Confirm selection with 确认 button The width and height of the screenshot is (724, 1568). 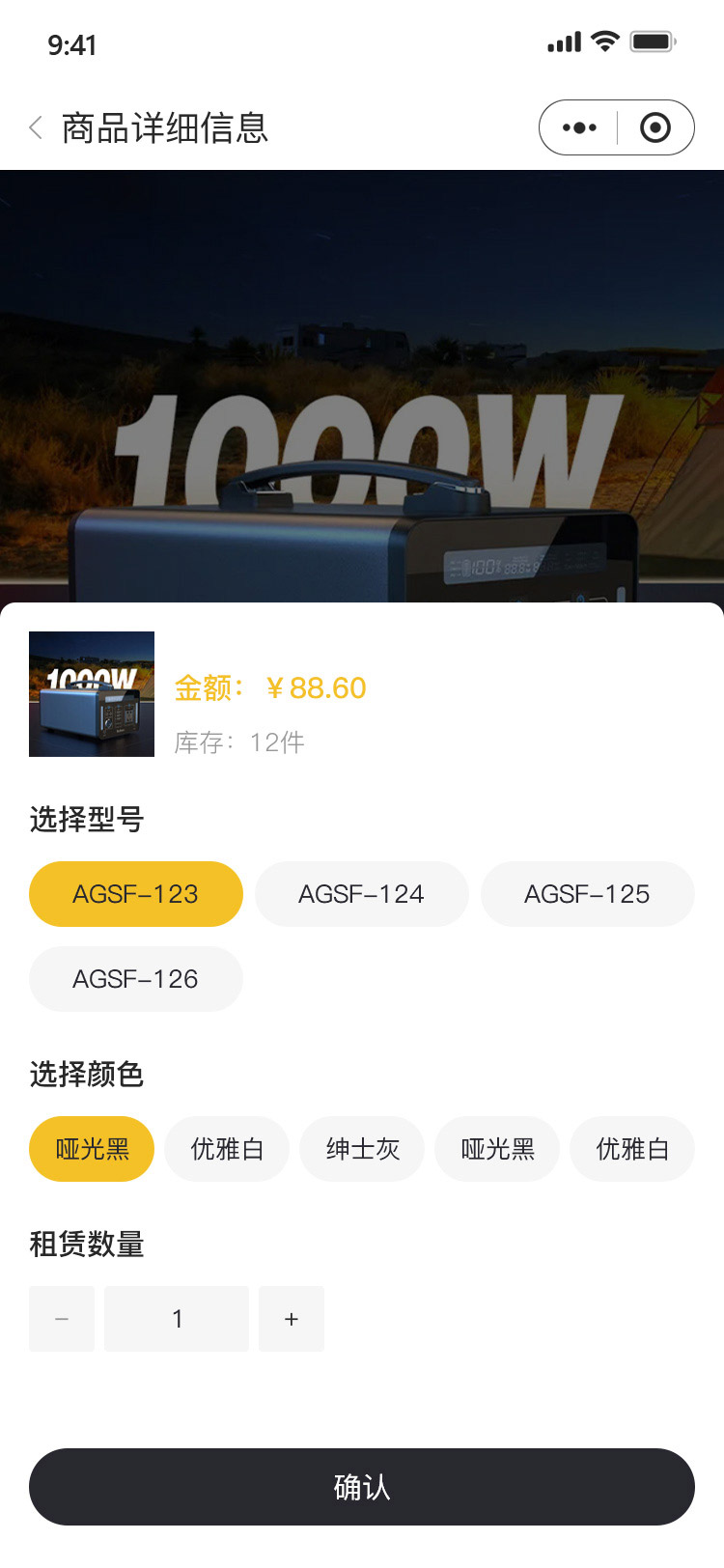(x=362, y=1487)
